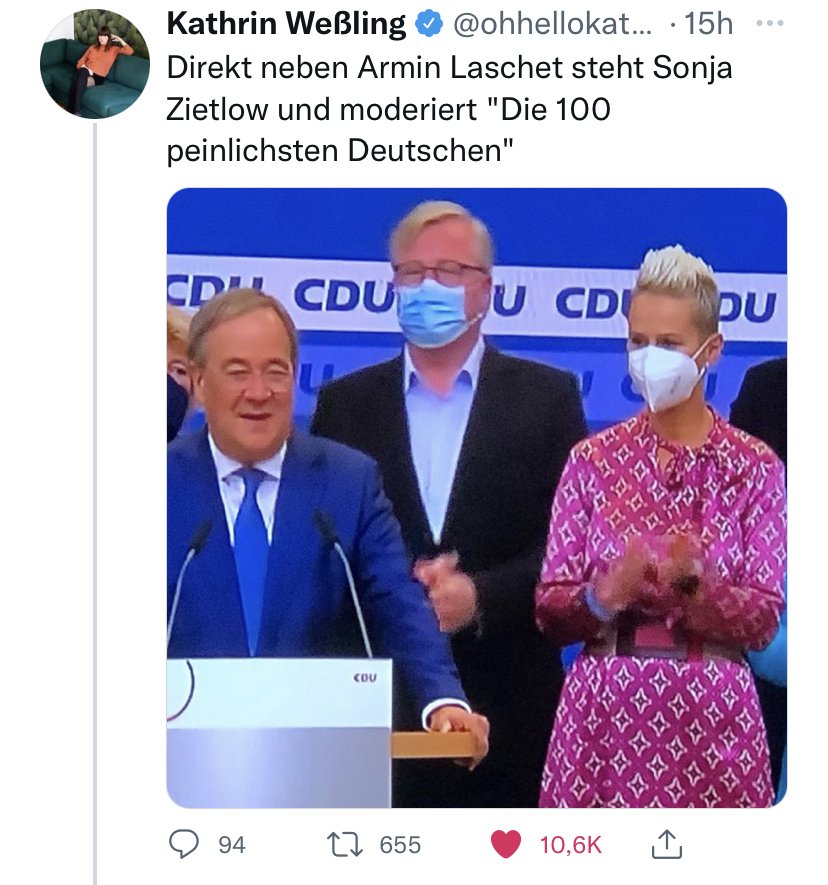
Task: Reply to Kathrin Weßling's tweet
Action: (184, 845)
